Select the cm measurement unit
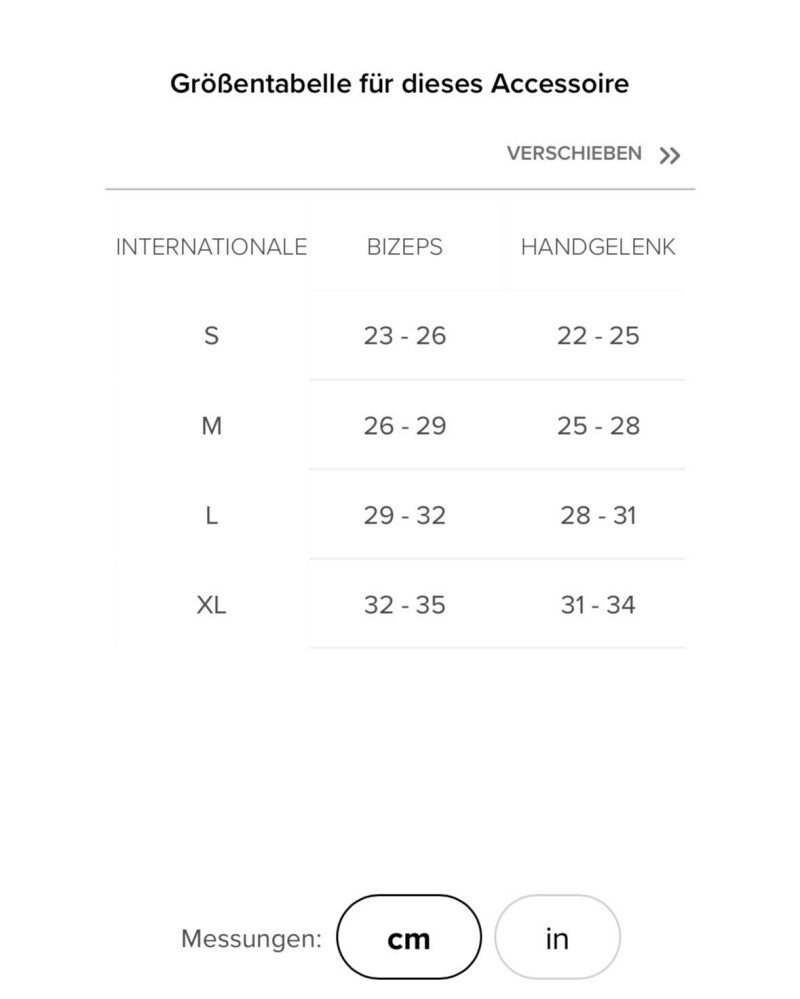800x999 pixels. point(409,937)
